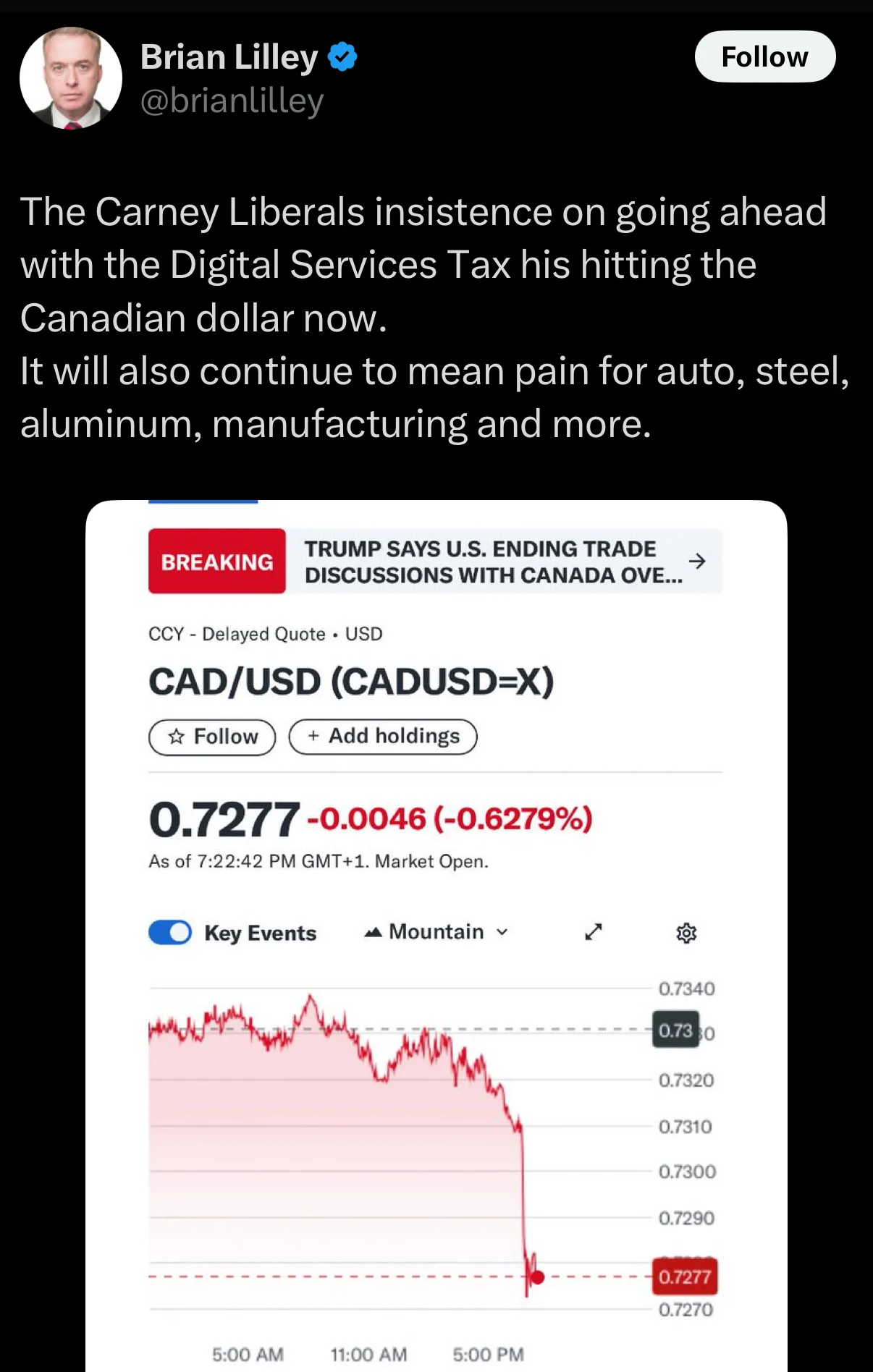Open Brian Lilley's profile picture

click(71, 78)
